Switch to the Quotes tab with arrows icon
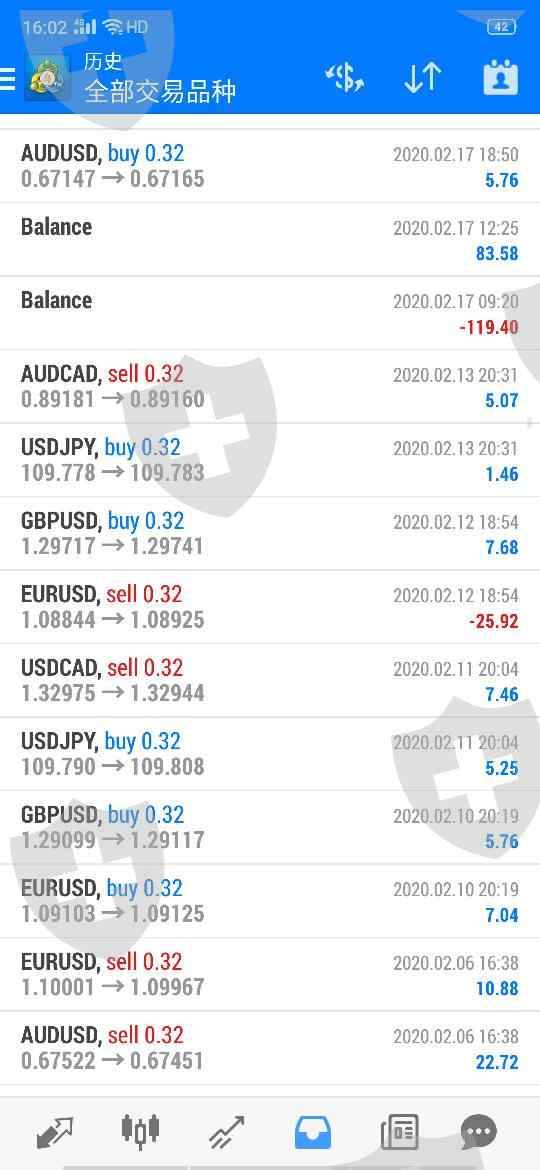 (55, 1133)
